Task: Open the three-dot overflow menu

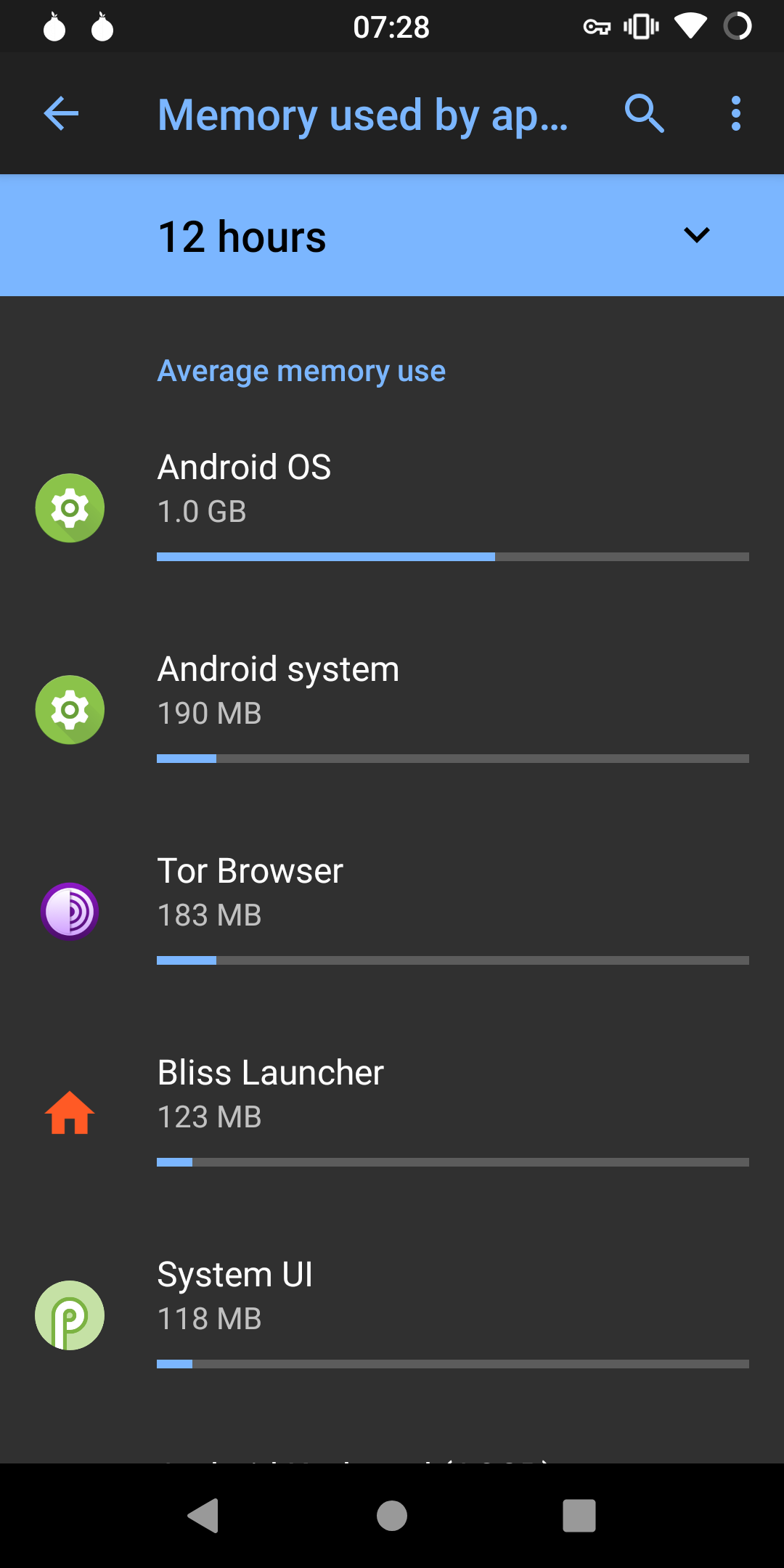Action: click(736, 114)
